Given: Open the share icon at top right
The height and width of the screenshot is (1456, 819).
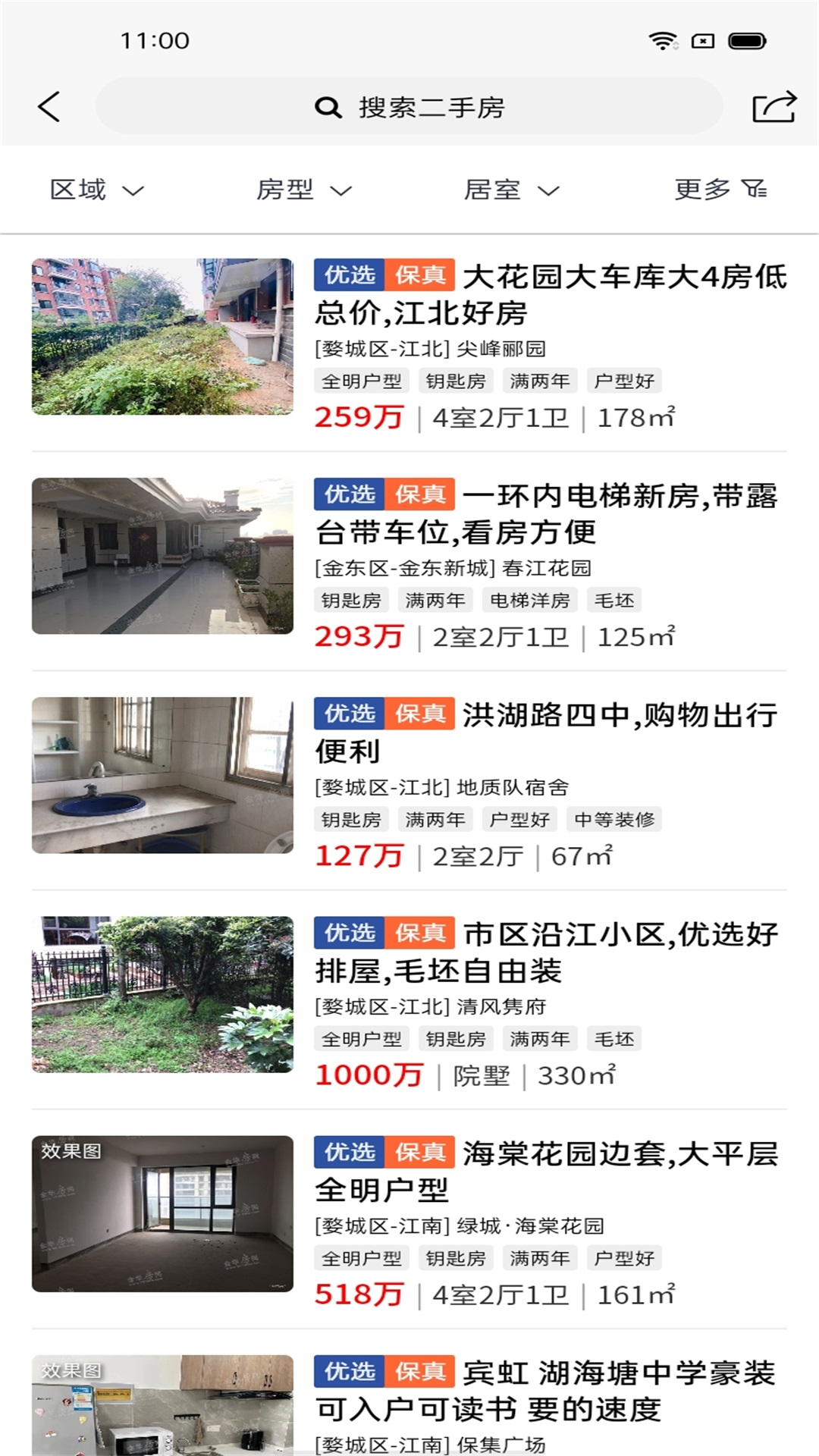Looking at the screenshot, I should [x=774, y=106].
